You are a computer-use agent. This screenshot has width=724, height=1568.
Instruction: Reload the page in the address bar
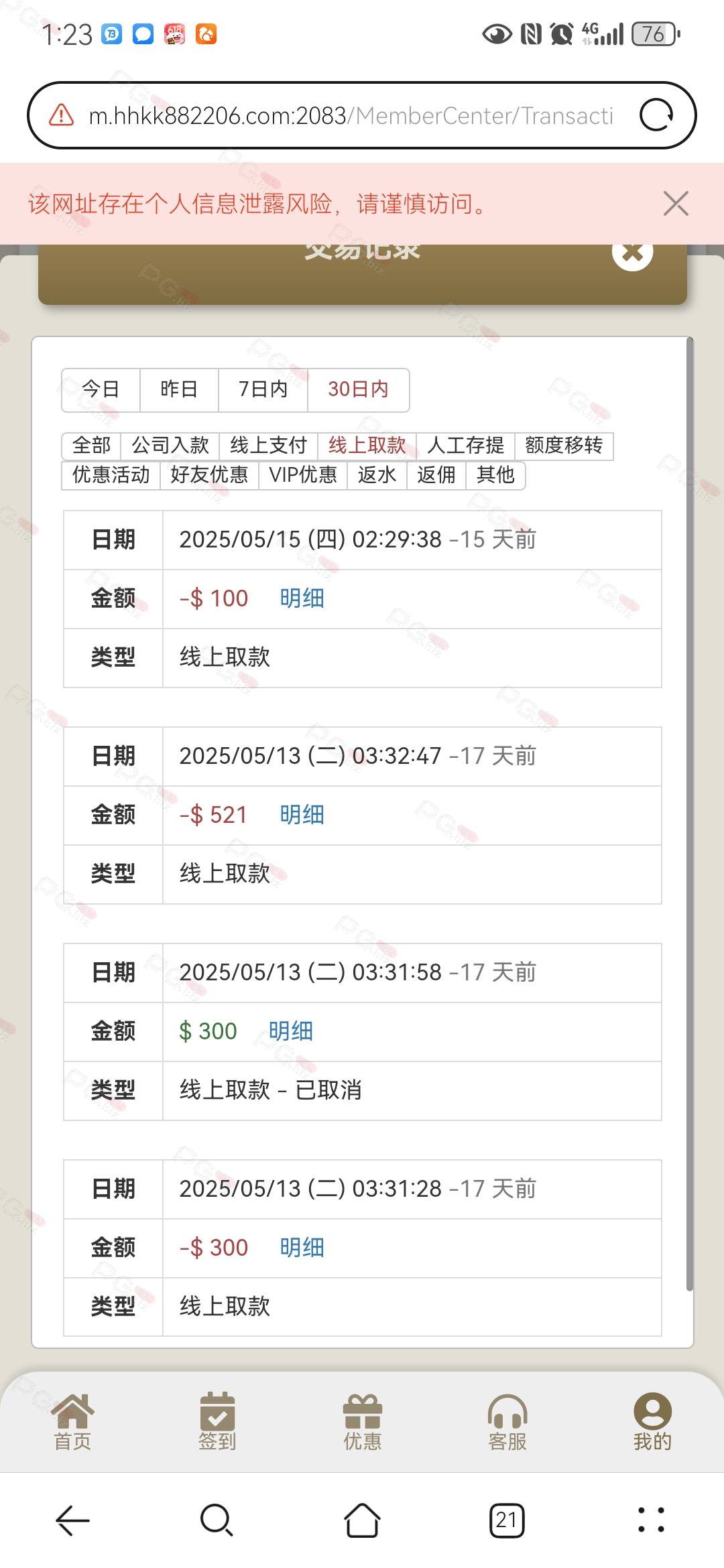coord(656,115)
